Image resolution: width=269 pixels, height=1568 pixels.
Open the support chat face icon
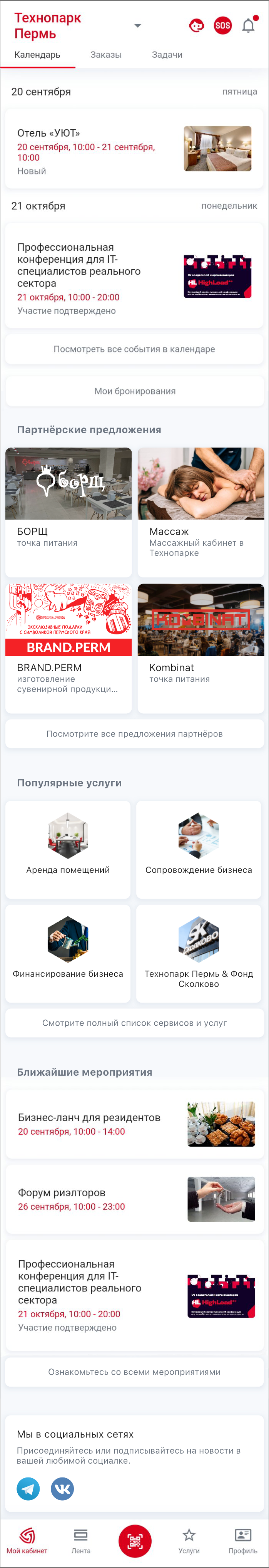[197, 25]
